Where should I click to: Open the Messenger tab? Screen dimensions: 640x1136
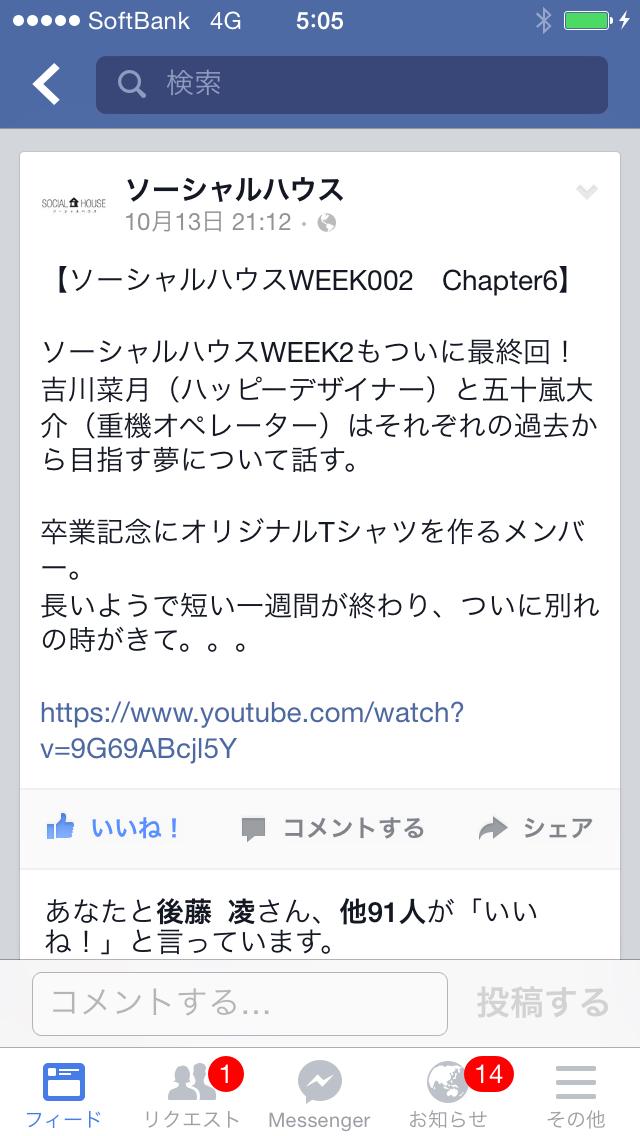319,1095
